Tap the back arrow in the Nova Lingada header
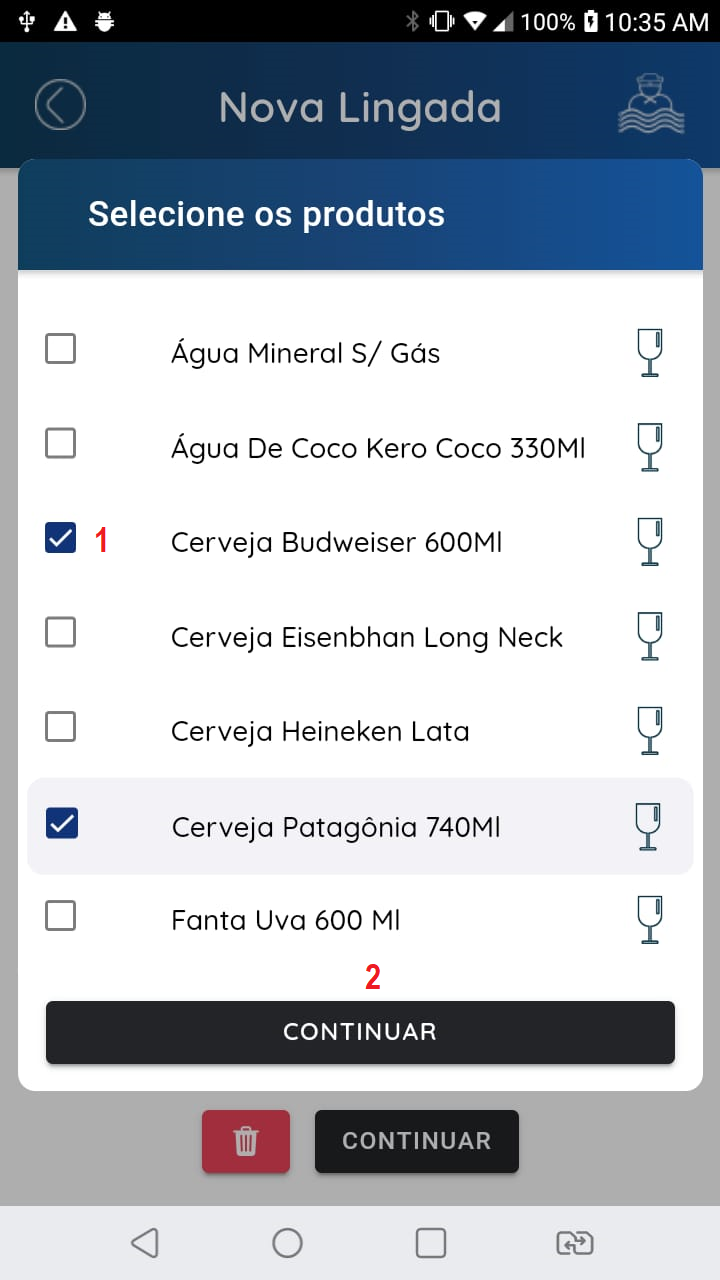The height and width of the screenshot is (1280, 720). coord(60,104)
